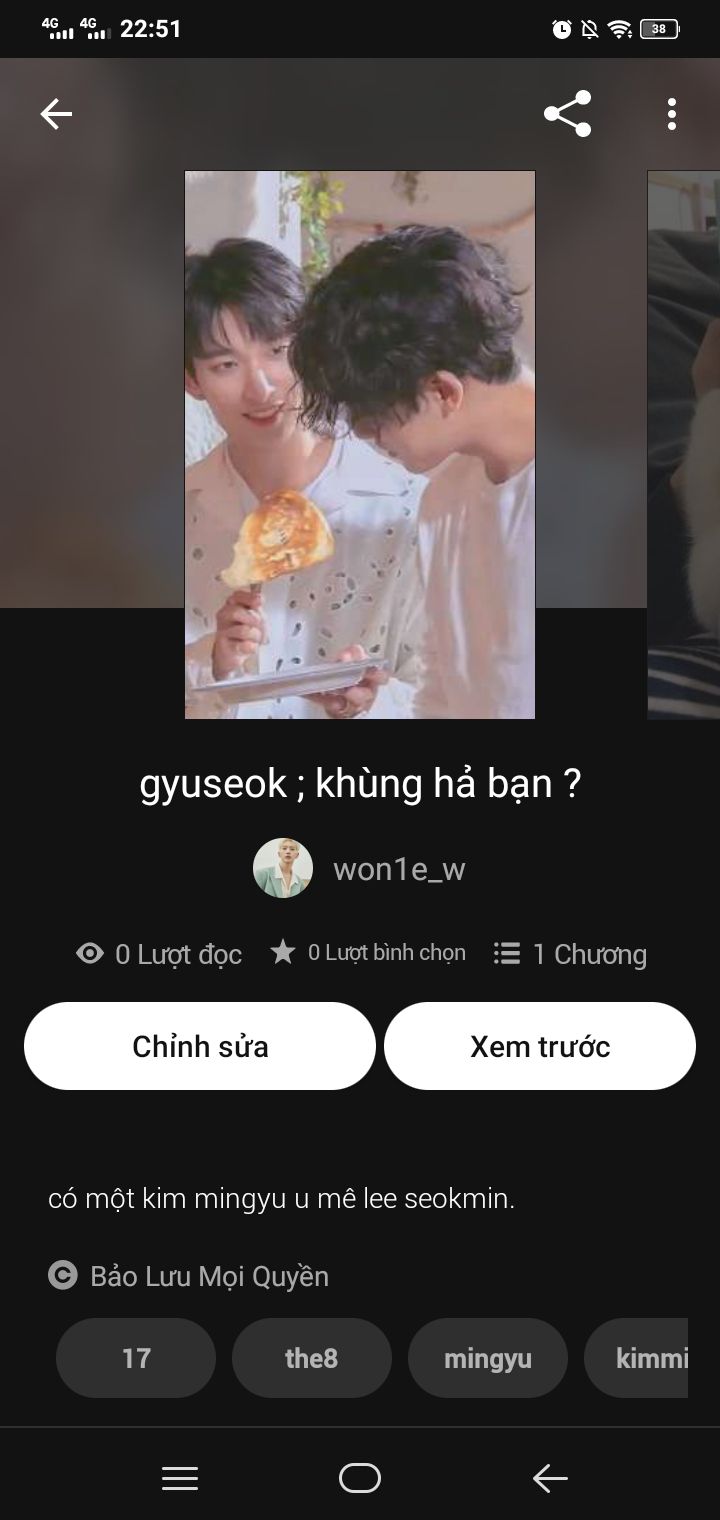Open the 1 Chương chapter list
This screenshot has height=1520, width=720.
[x=570, y=954]
